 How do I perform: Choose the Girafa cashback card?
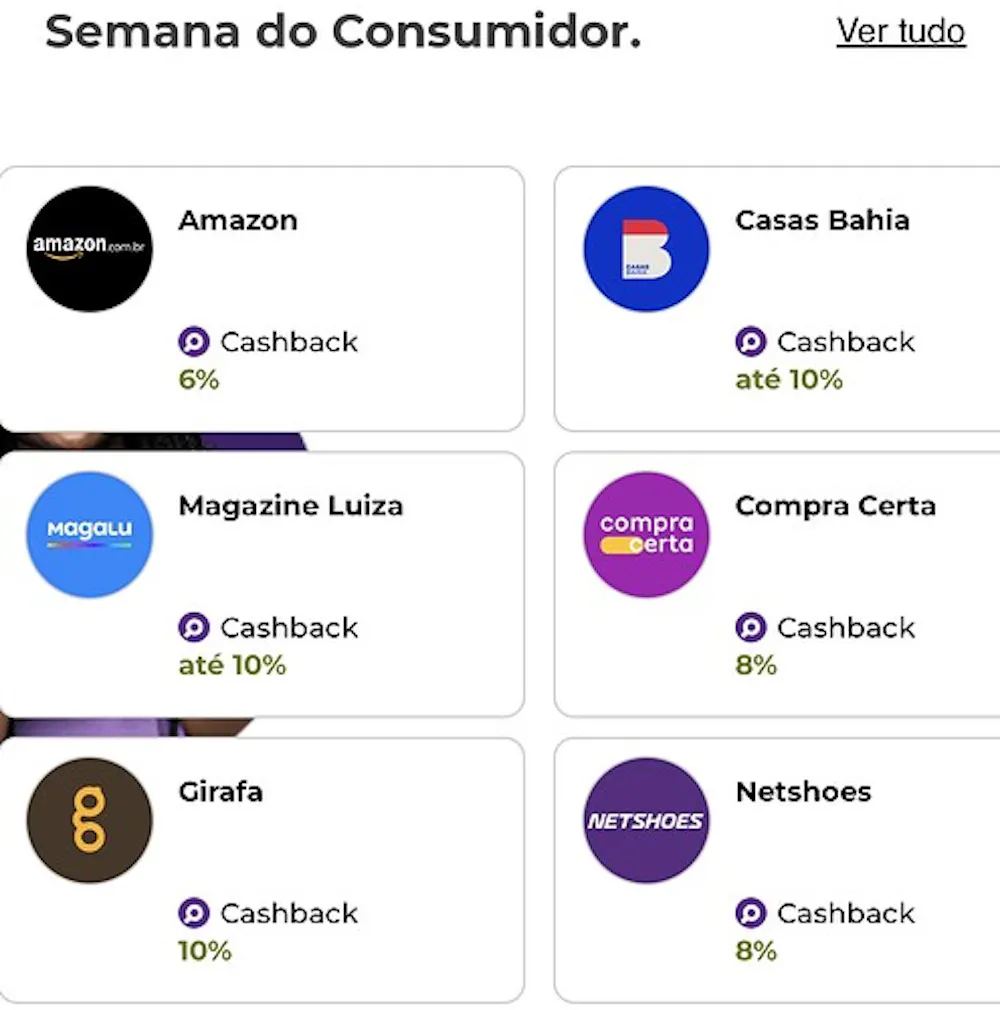click(262, 870)
